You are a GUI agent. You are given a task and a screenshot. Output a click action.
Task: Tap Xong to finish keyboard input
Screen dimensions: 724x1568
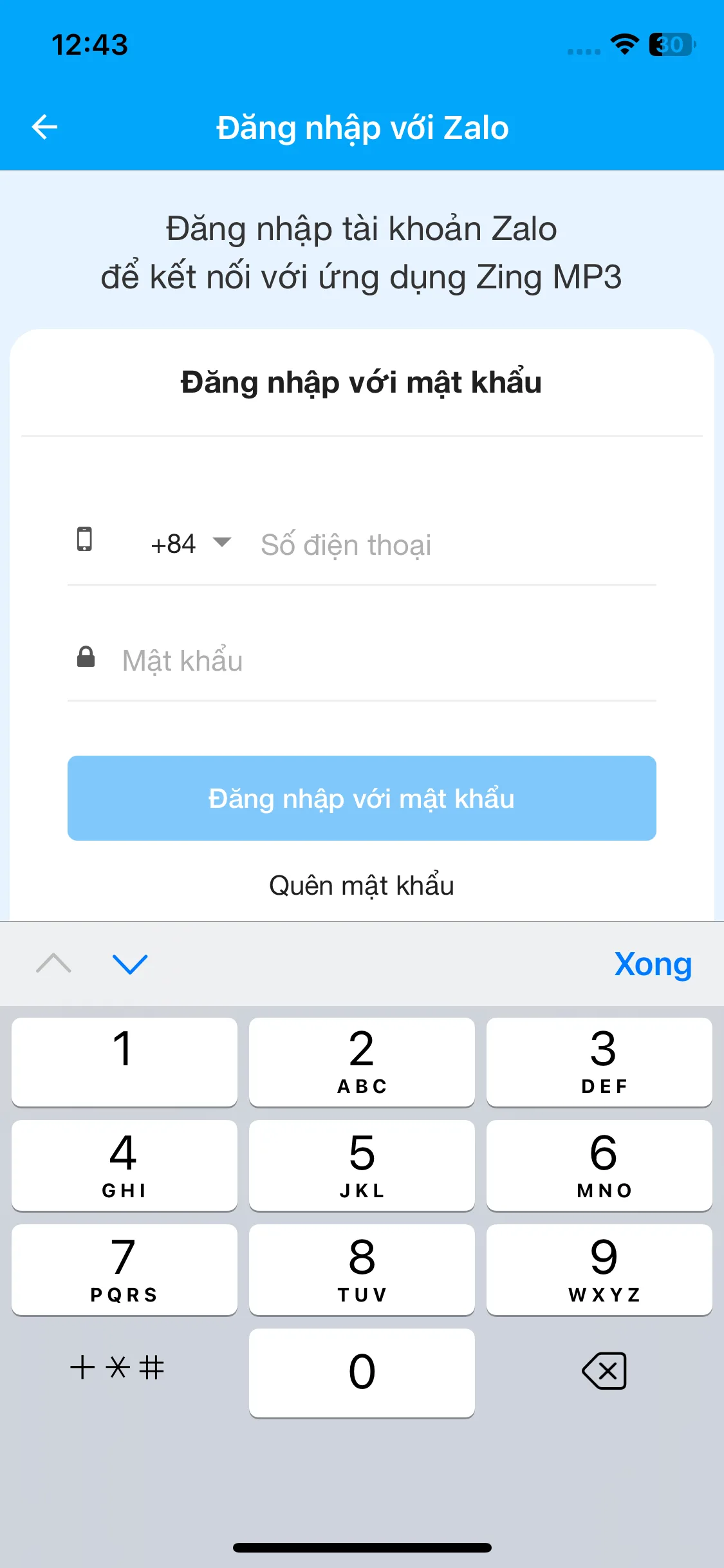tap(654, 964)
